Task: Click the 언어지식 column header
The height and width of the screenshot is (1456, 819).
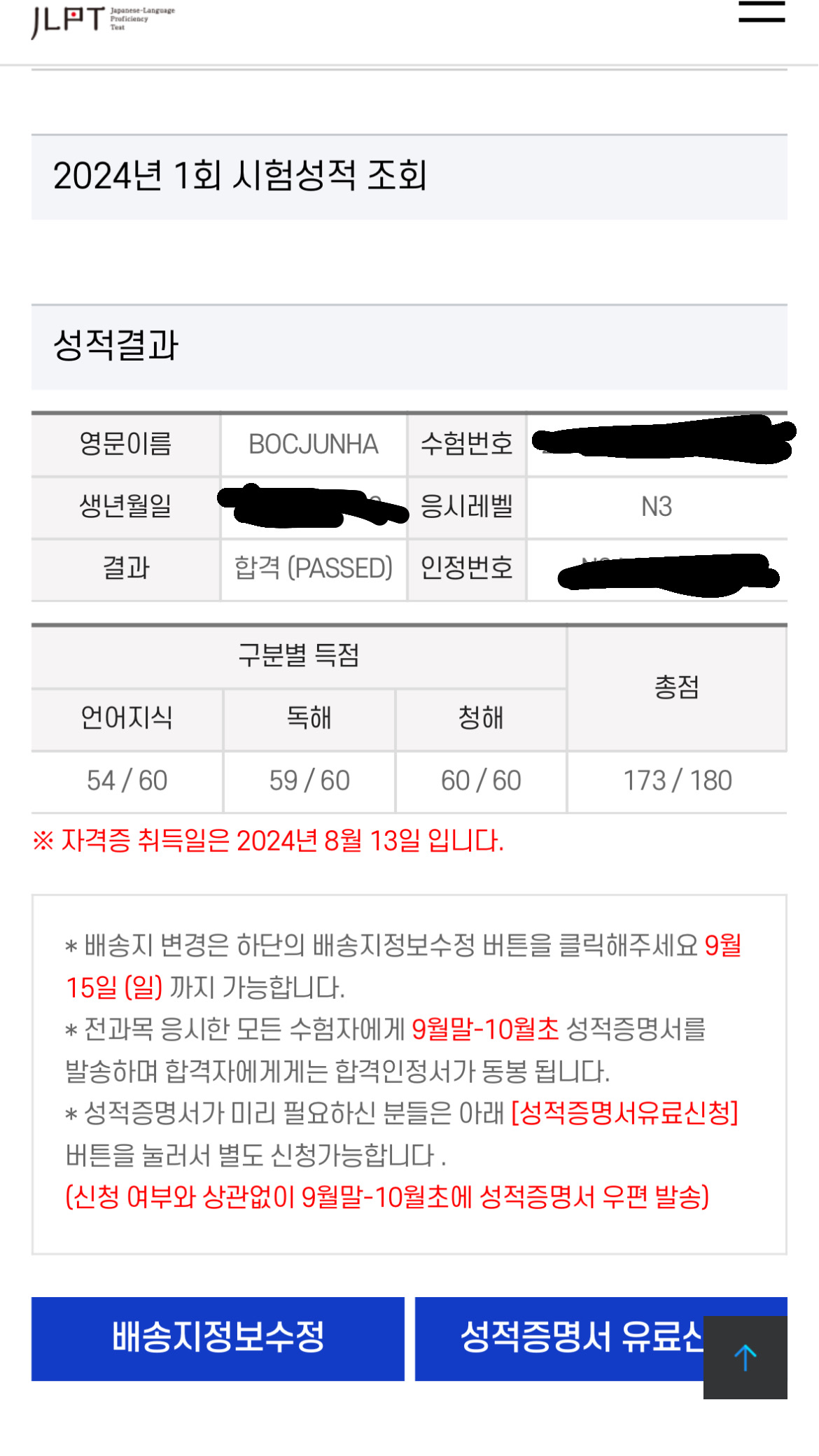Action: (x=127, y=717)
